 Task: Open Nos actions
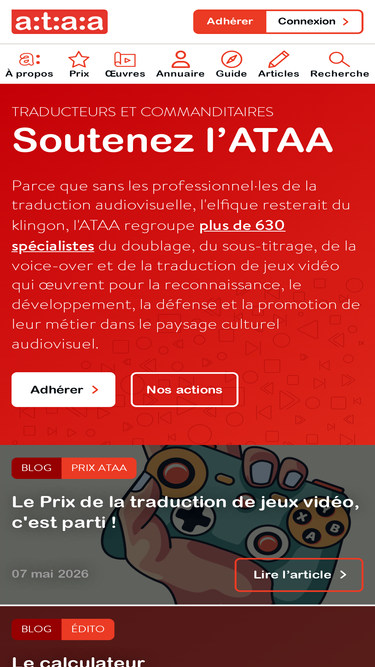(185, 390)
